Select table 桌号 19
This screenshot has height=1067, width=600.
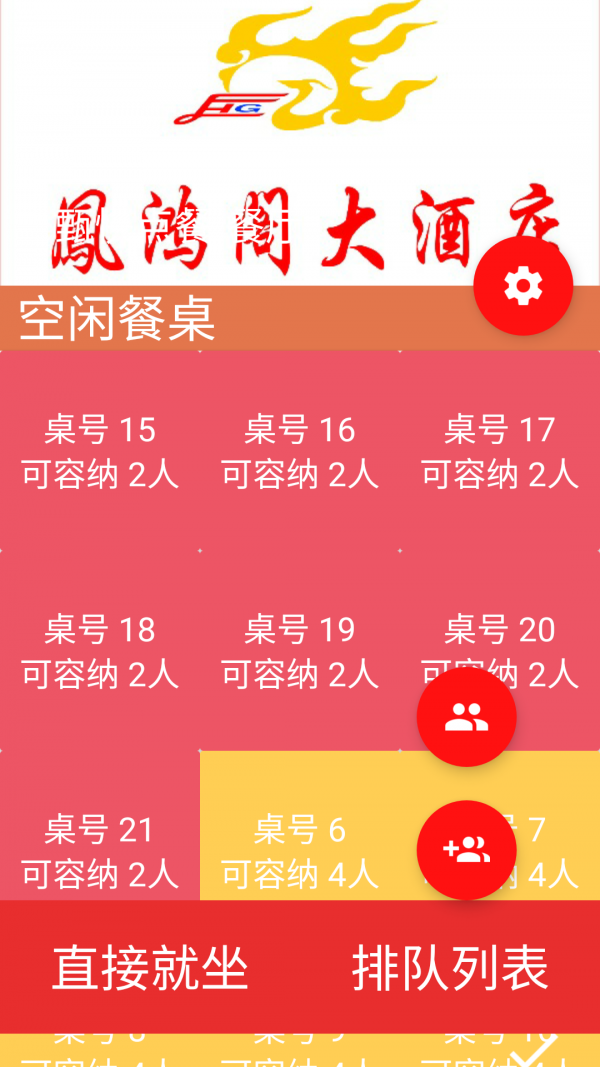click(300, 651)
